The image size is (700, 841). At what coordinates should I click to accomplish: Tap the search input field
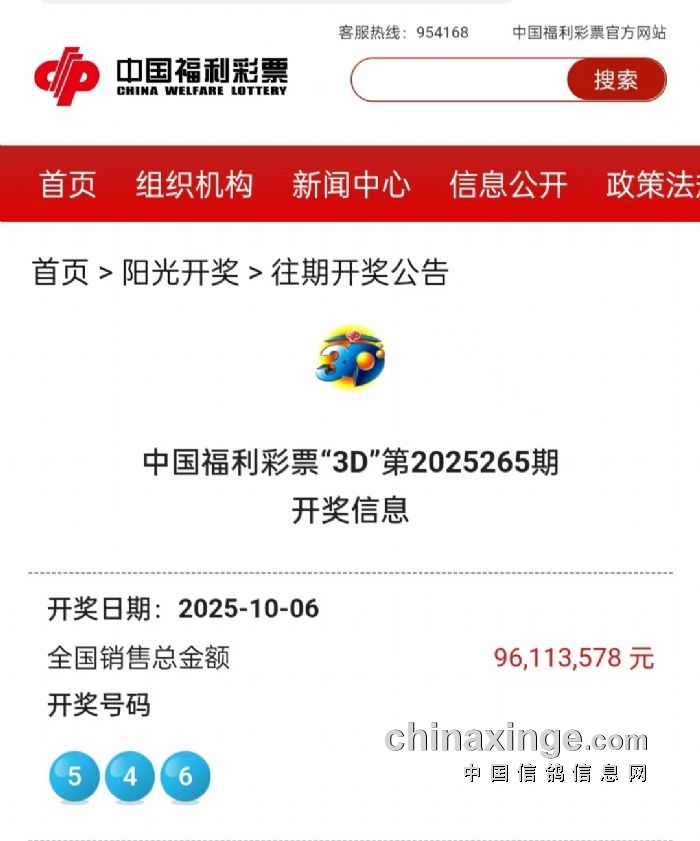(460, 80)
